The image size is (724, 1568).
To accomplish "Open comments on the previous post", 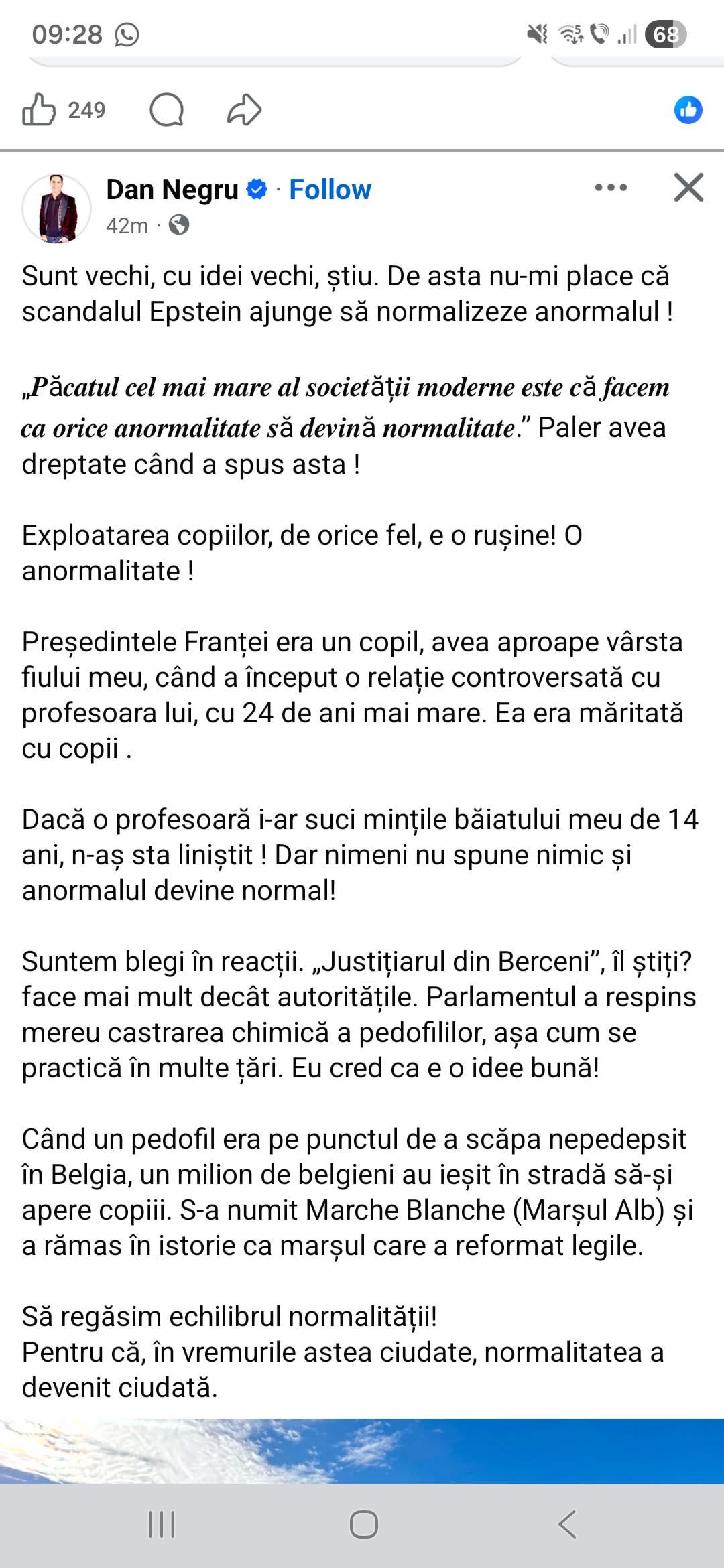I will (166, 110).
